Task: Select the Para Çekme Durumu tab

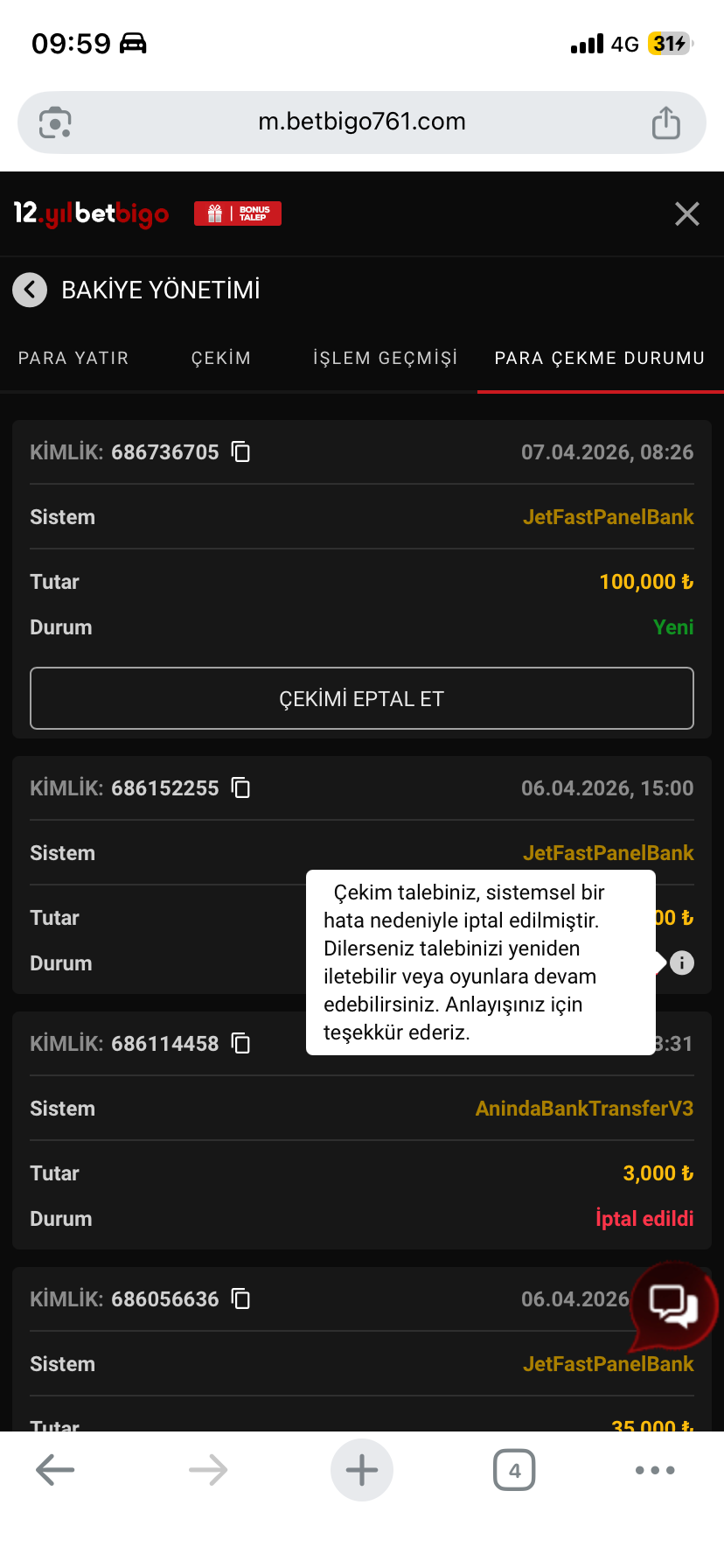Action: [600, 358]
